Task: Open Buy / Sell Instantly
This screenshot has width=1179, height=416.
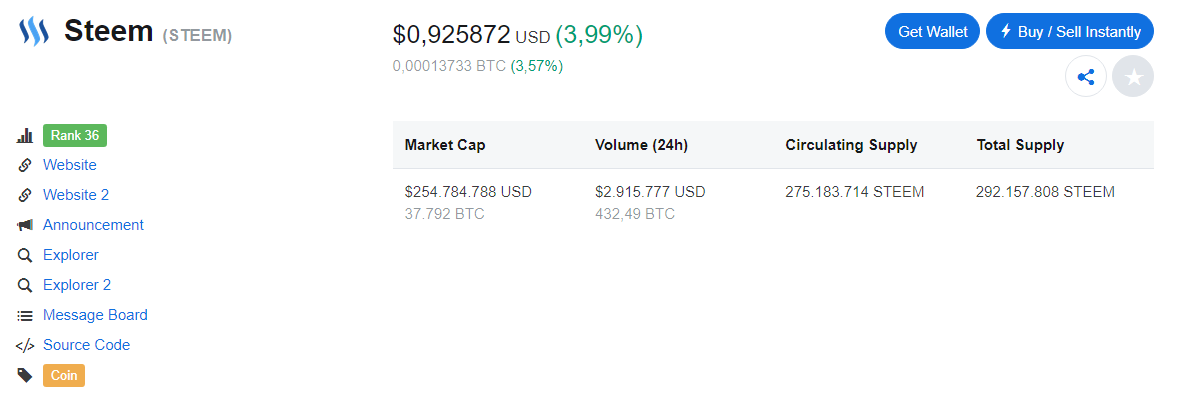Action: [1069, 31]
